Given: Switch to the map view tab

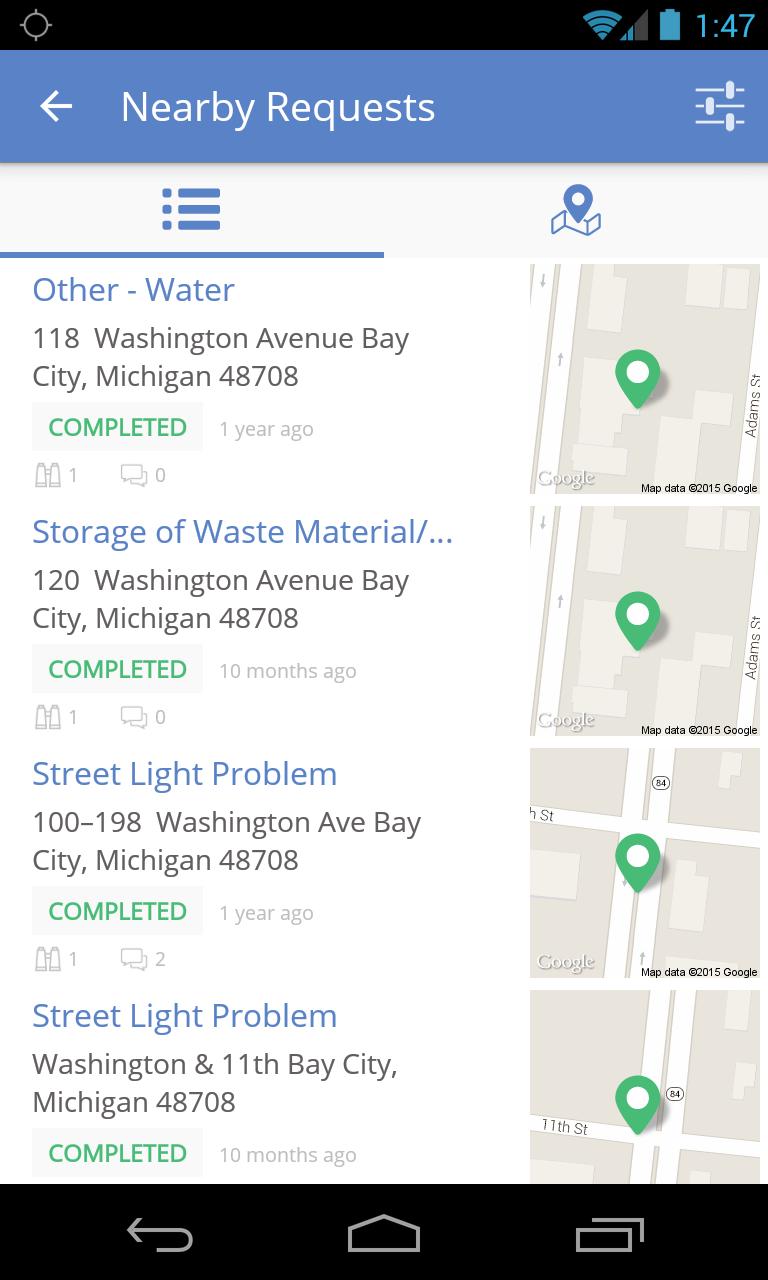Looking at the screenshot, I should click(575, 210).
